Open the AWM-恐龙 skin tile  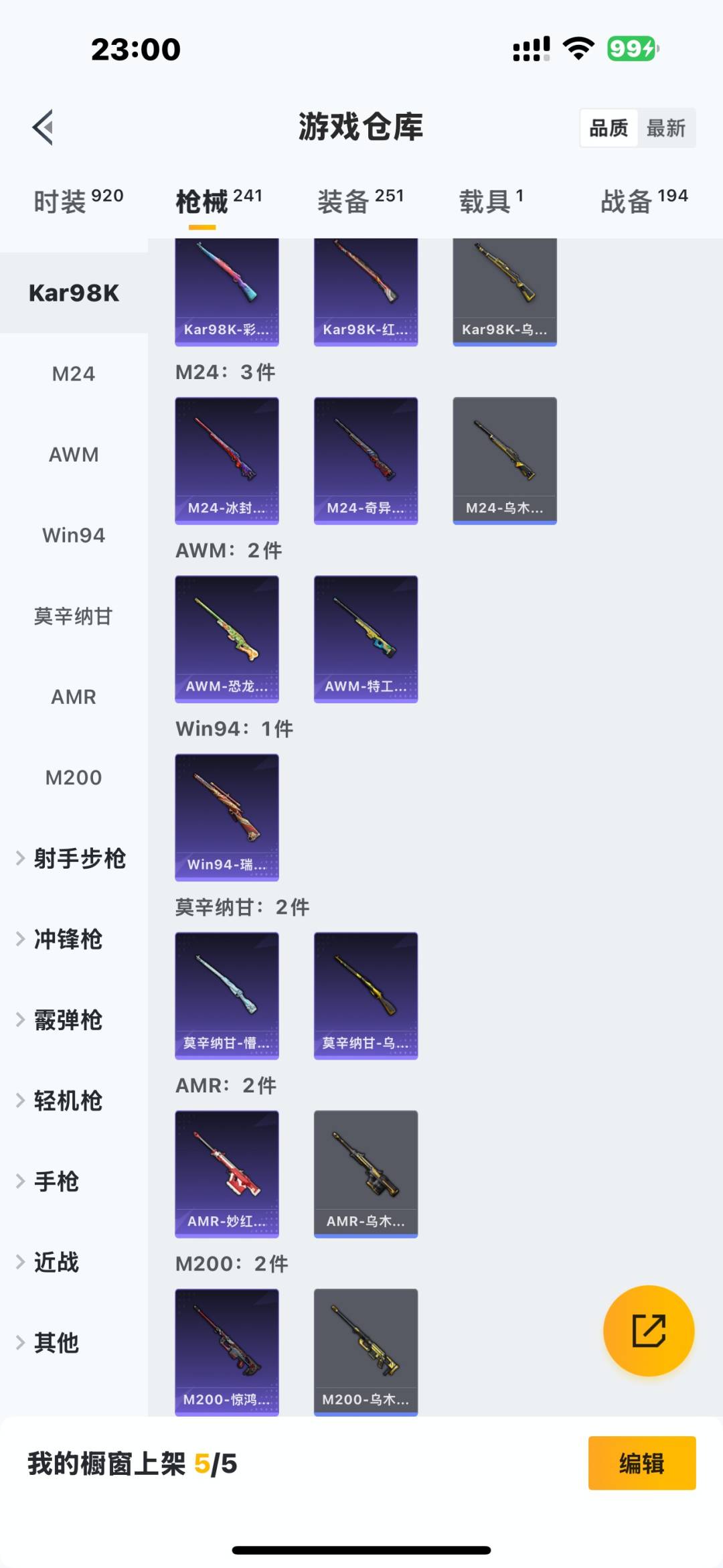pos(227,638)
